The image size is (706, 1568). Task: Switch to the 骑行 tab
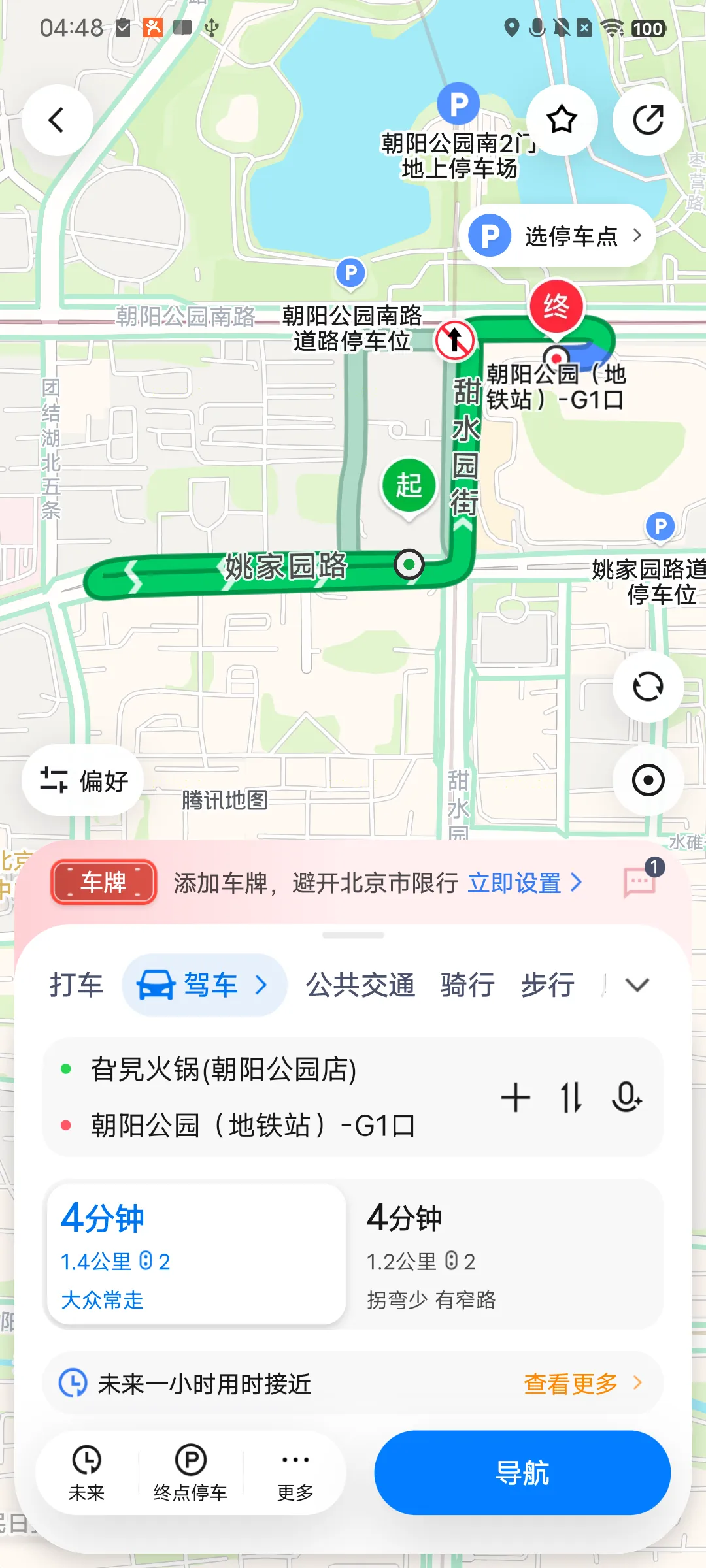467,985
